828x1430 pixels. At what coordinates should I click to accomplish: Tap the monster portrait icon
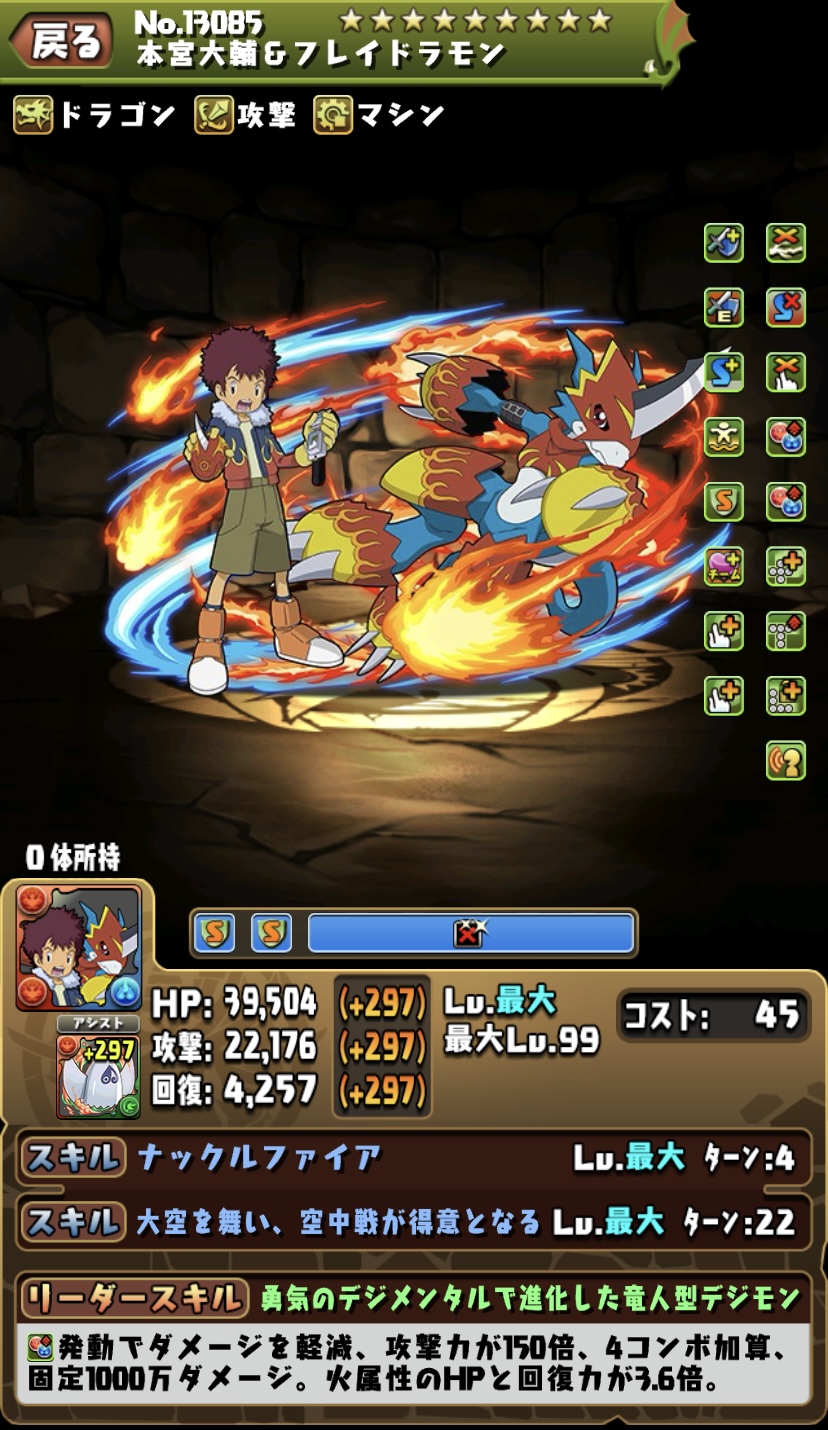coord(78,947)
